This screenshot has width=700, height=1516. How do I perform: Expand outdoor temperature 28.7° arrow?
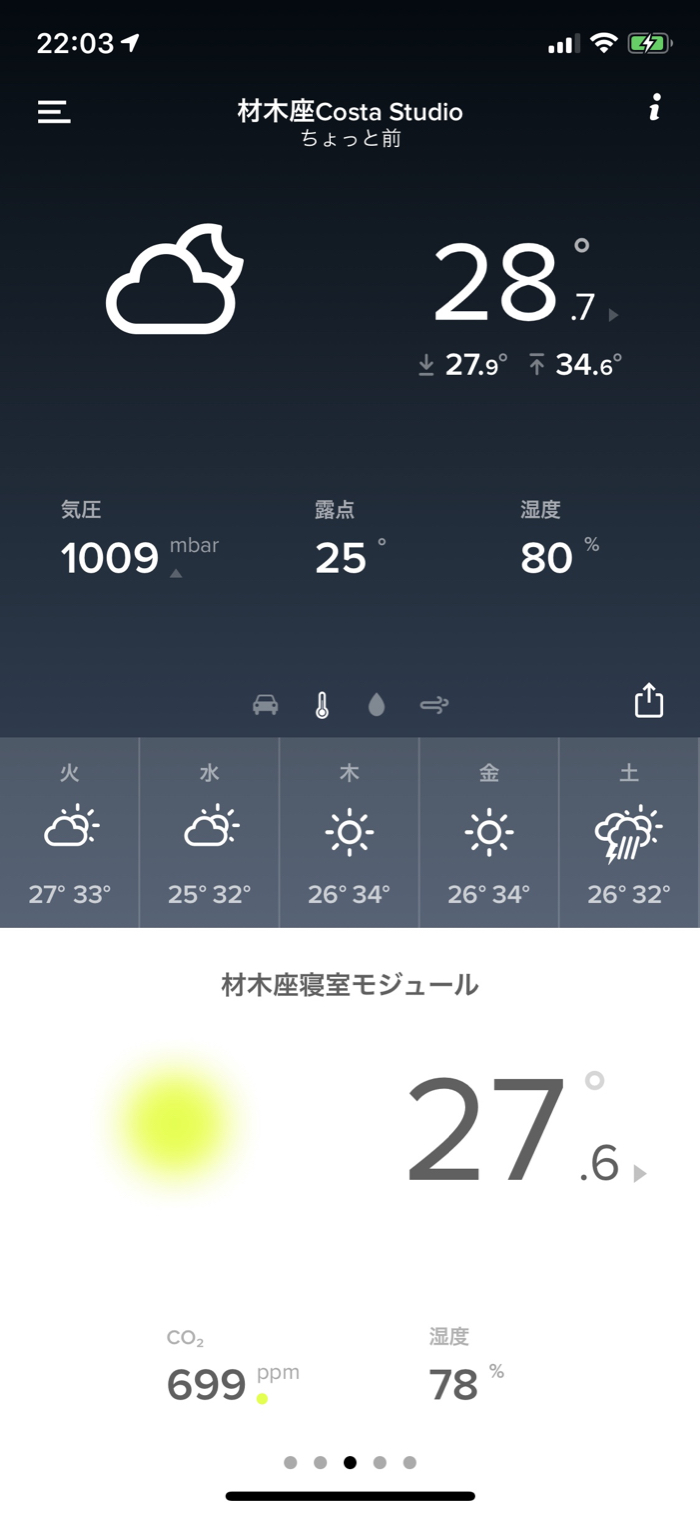click(613, 315)
